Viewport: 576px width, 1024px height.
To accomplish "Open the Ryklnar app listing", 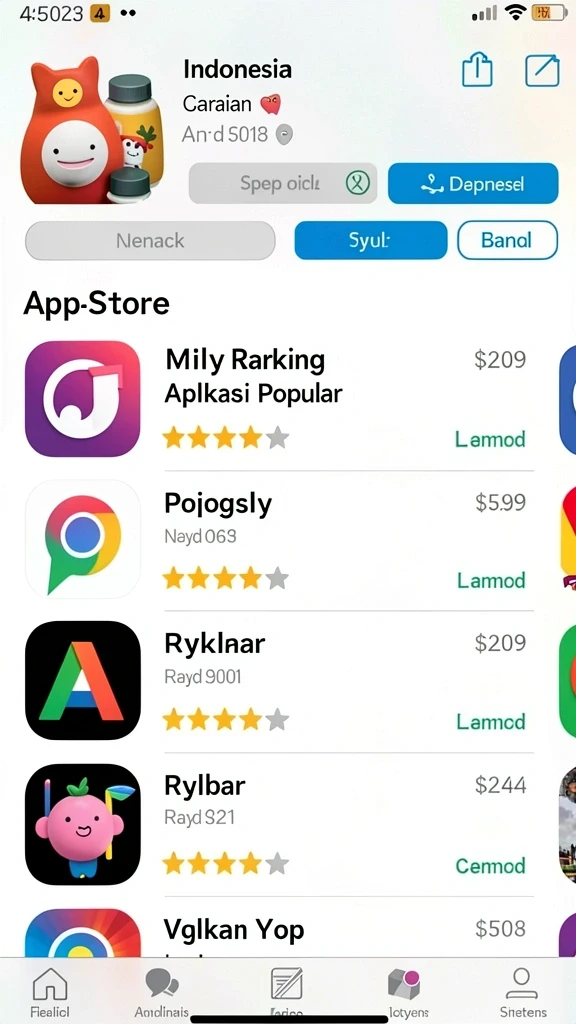I will tap(279, 680).
